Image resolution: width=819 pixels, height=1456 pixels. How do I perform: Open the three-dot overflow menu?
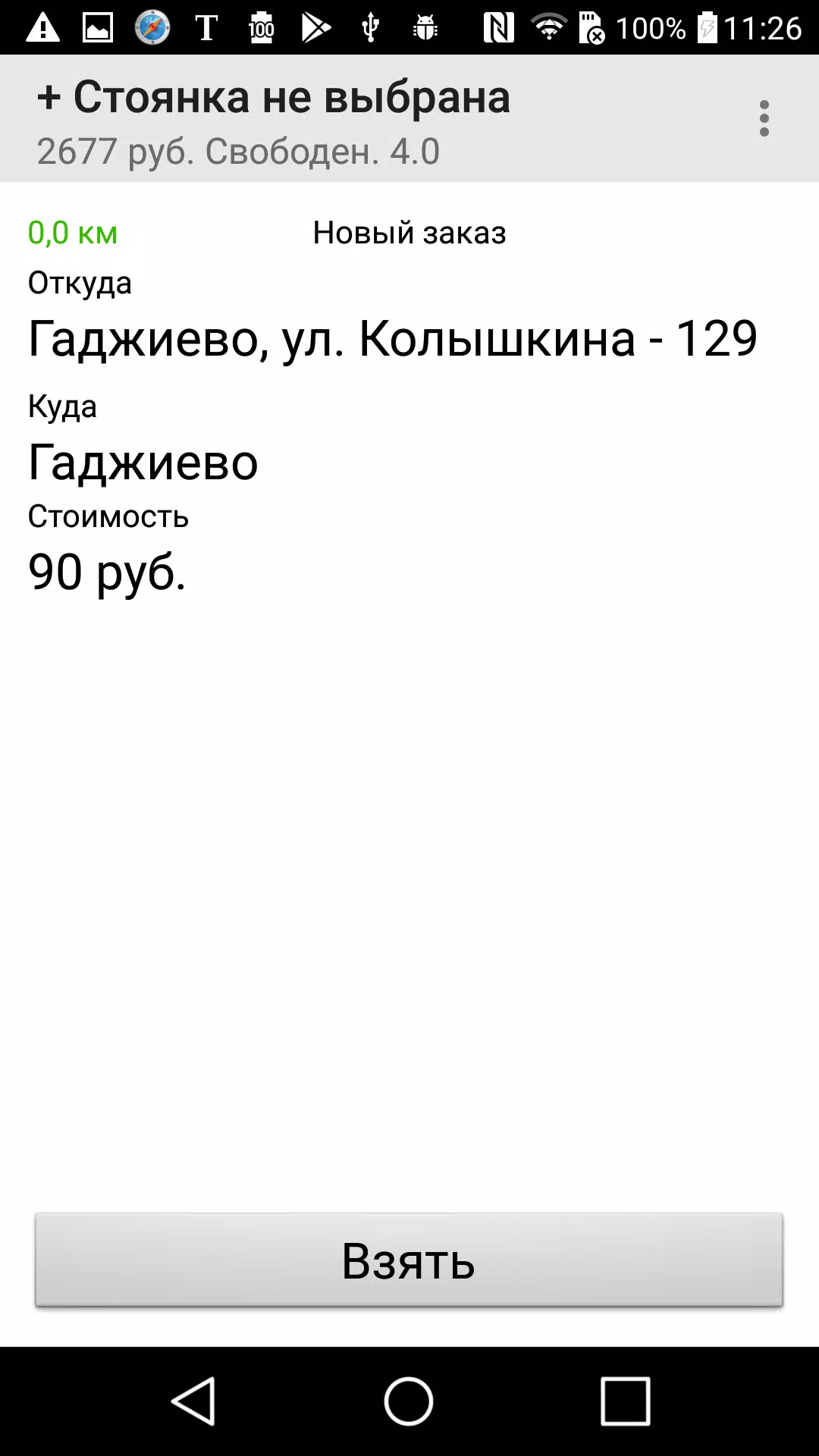[764, 118]
